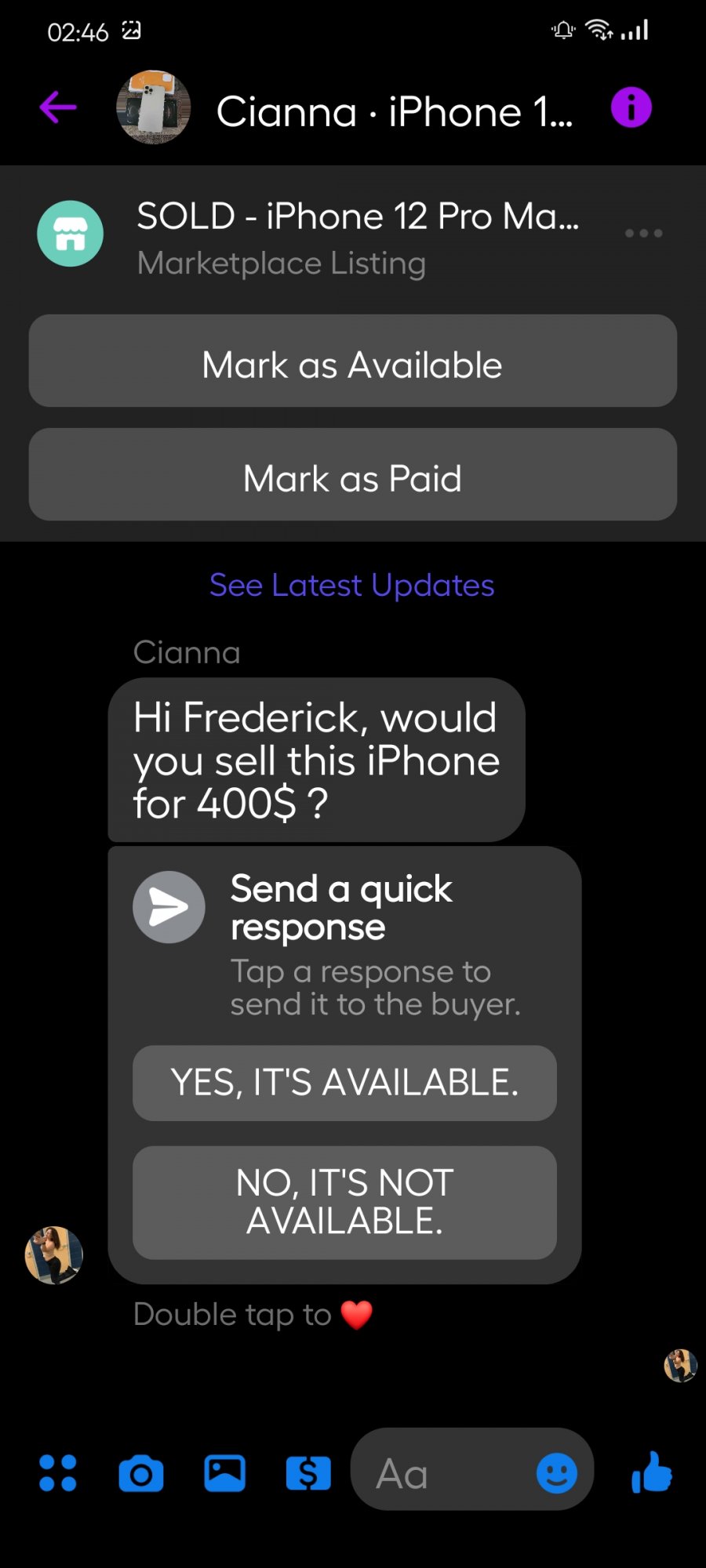This screenshot has width=706, height=1568.
Task: Open the photo gallery picker
Action: click(x=225, y=1473)
